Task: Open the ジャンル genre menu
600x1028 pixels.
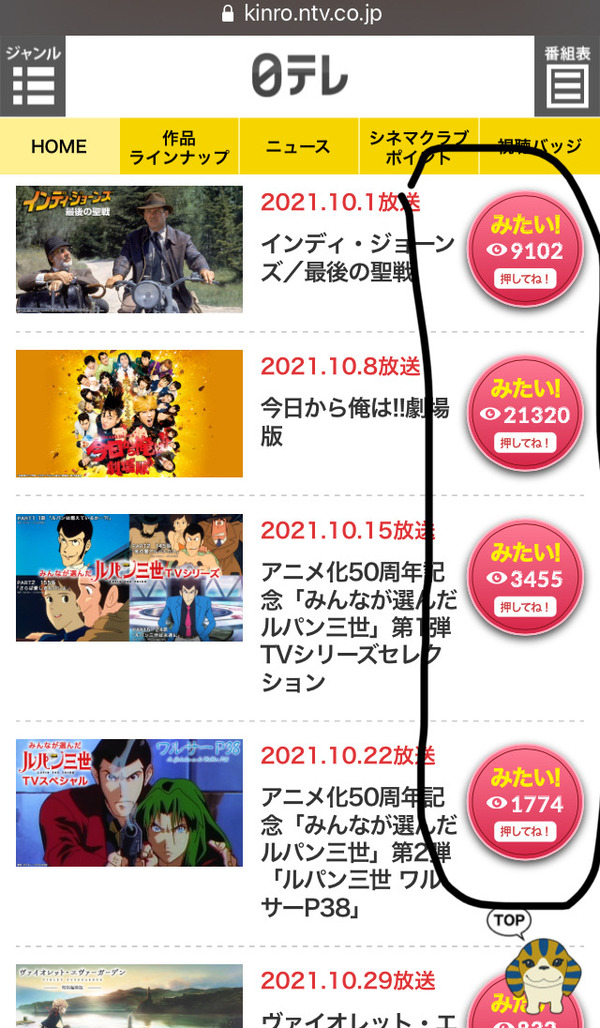Action: (x=32, y=77)
